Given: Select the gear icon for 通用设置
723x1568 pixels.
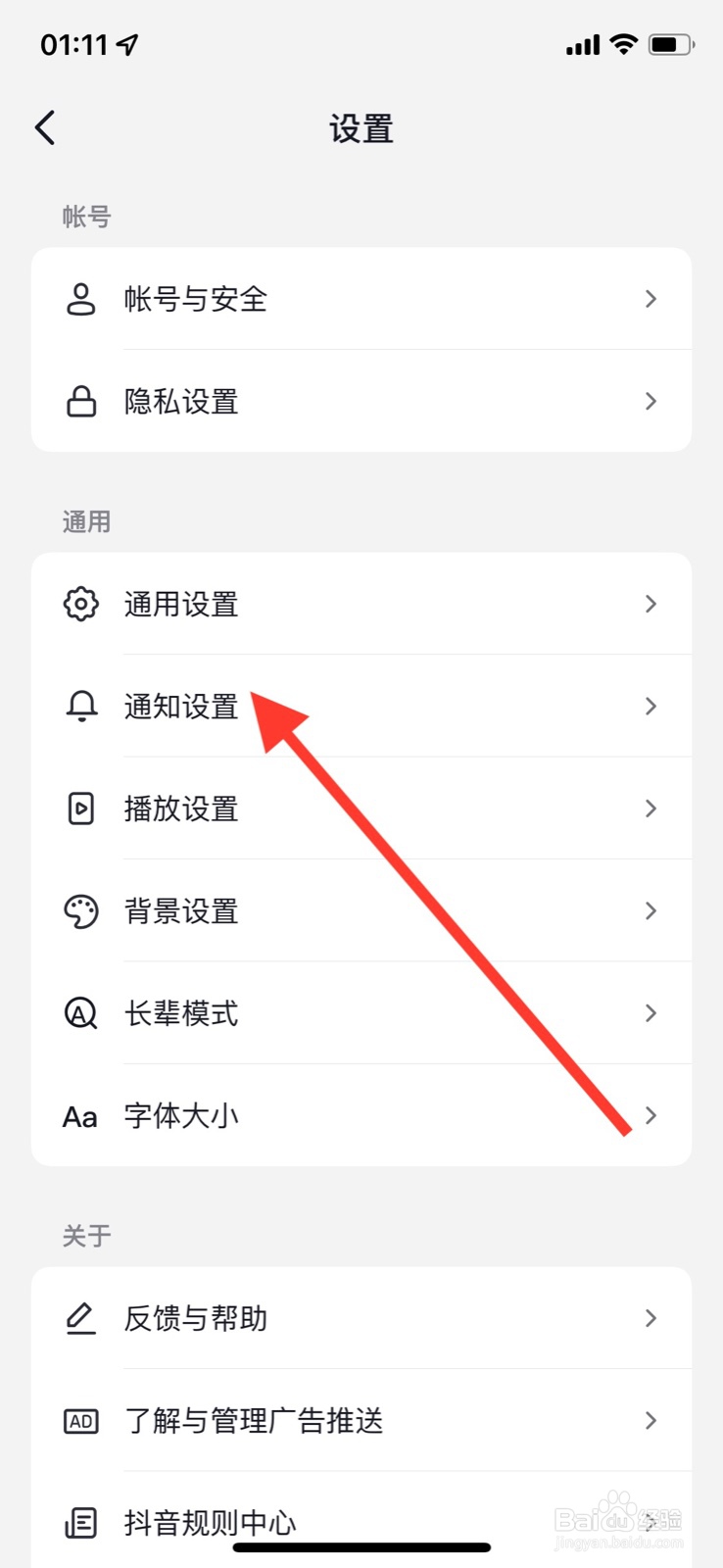Looking at the screenshot, I should 80,604.
